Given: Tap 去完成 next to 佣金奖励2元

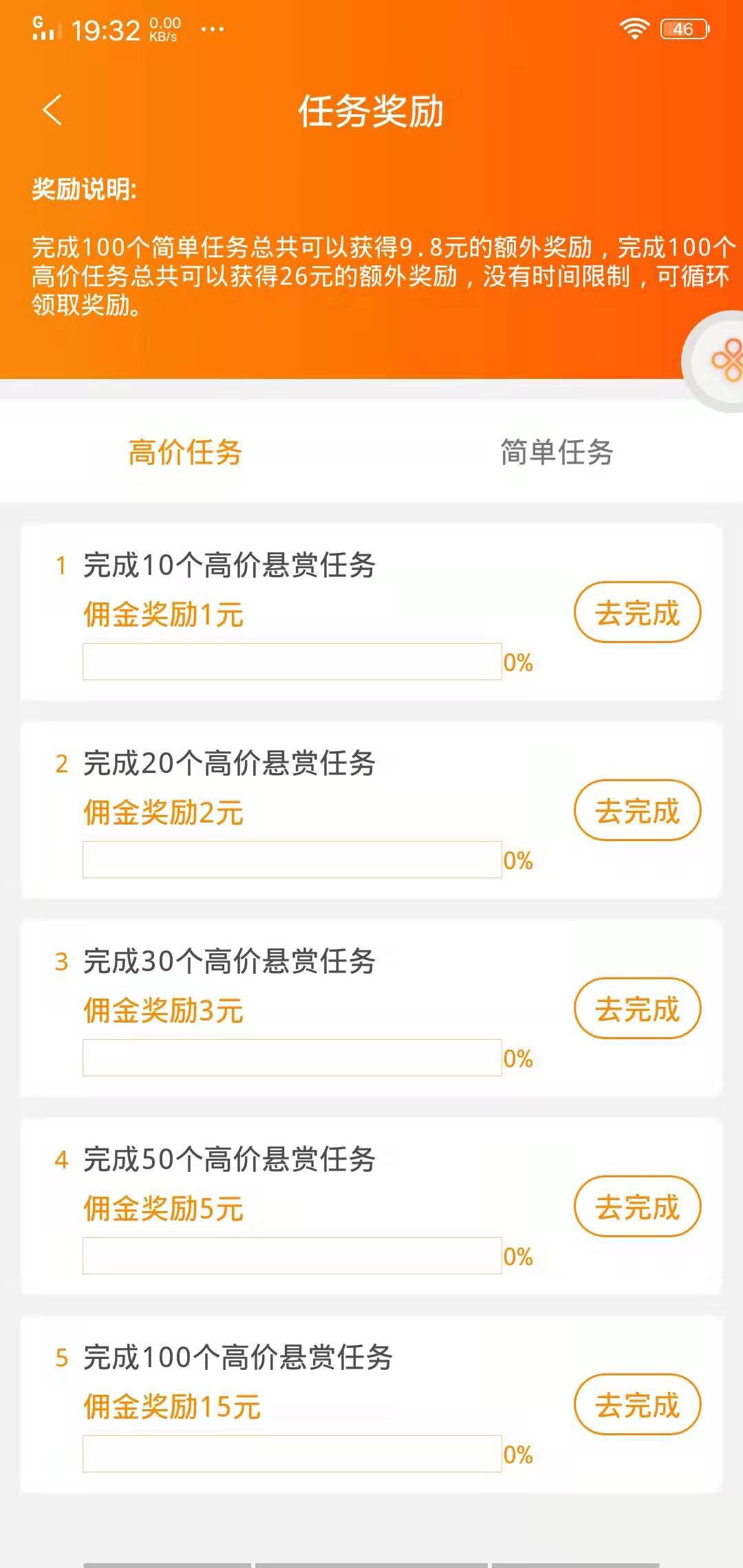Looking at the screenshot, I should click(x=637, y=812).
